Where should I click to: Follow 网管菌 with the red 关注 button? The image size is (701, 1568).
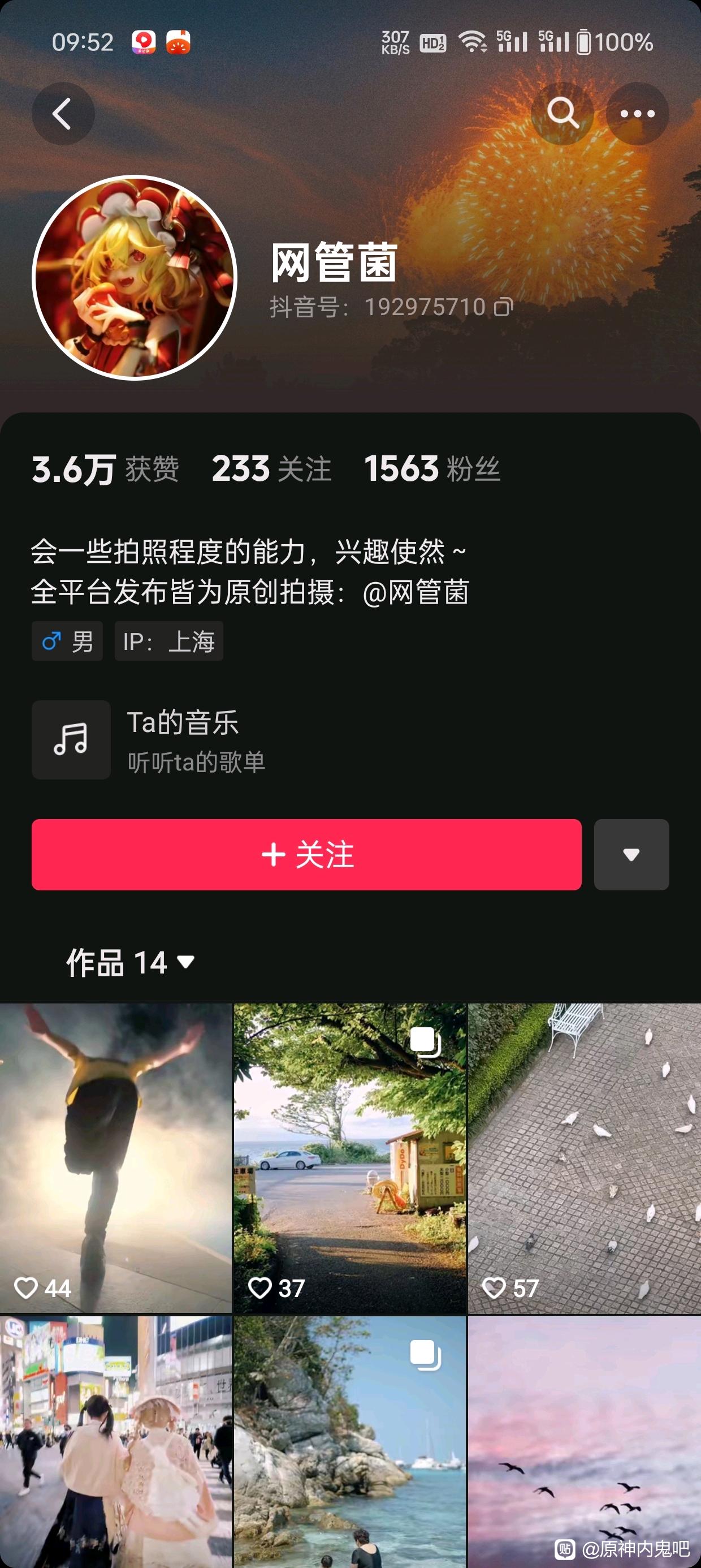(306, 855)
